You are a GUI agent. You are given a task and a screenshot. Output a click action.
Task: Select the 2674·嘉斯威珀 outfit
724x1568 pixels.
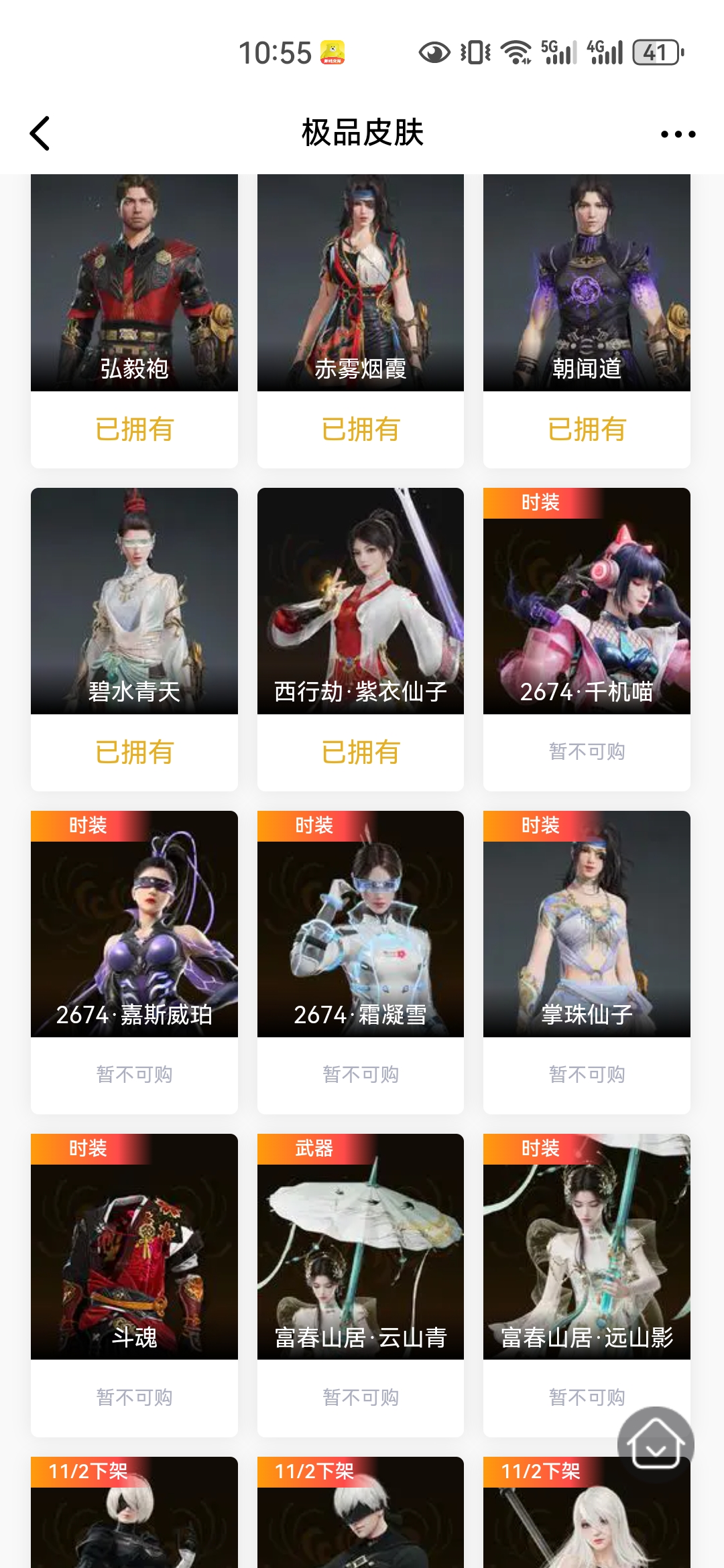tap(134, 925)
